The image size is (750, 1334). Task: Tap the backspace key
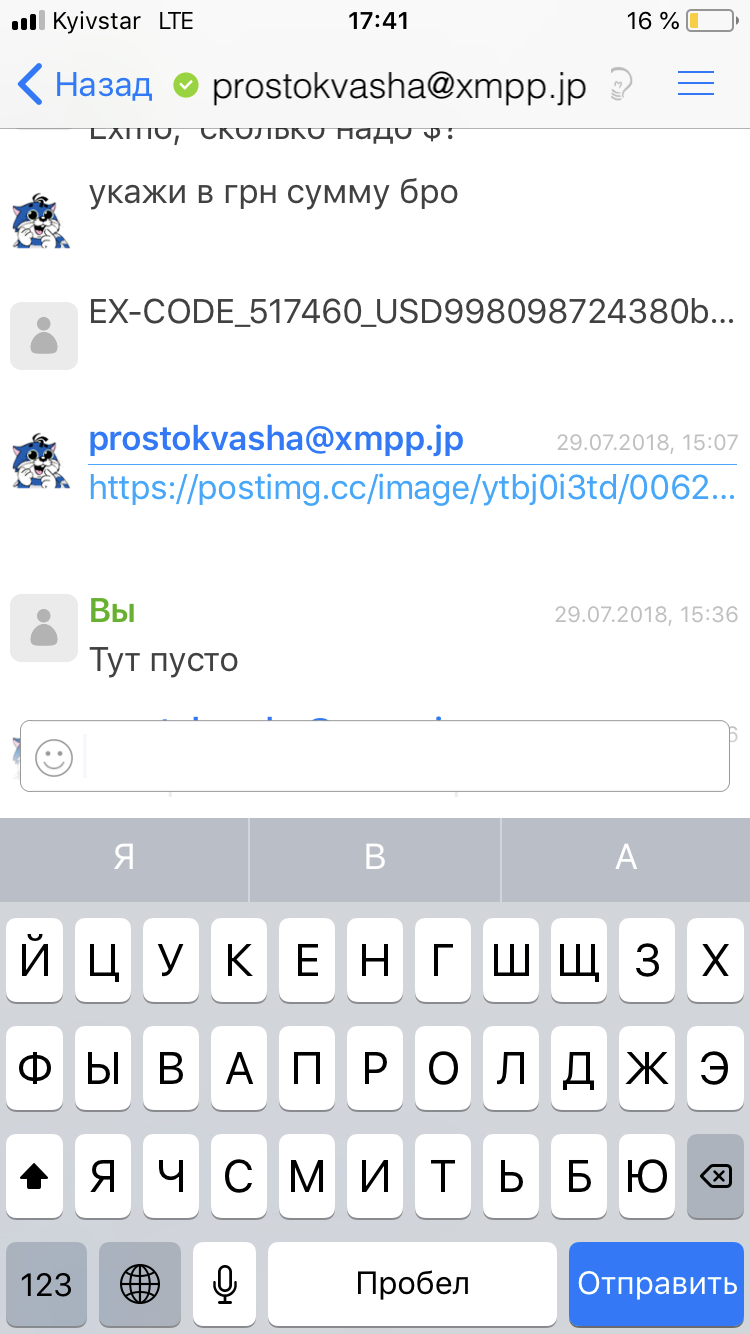(x=715, y=1176)
